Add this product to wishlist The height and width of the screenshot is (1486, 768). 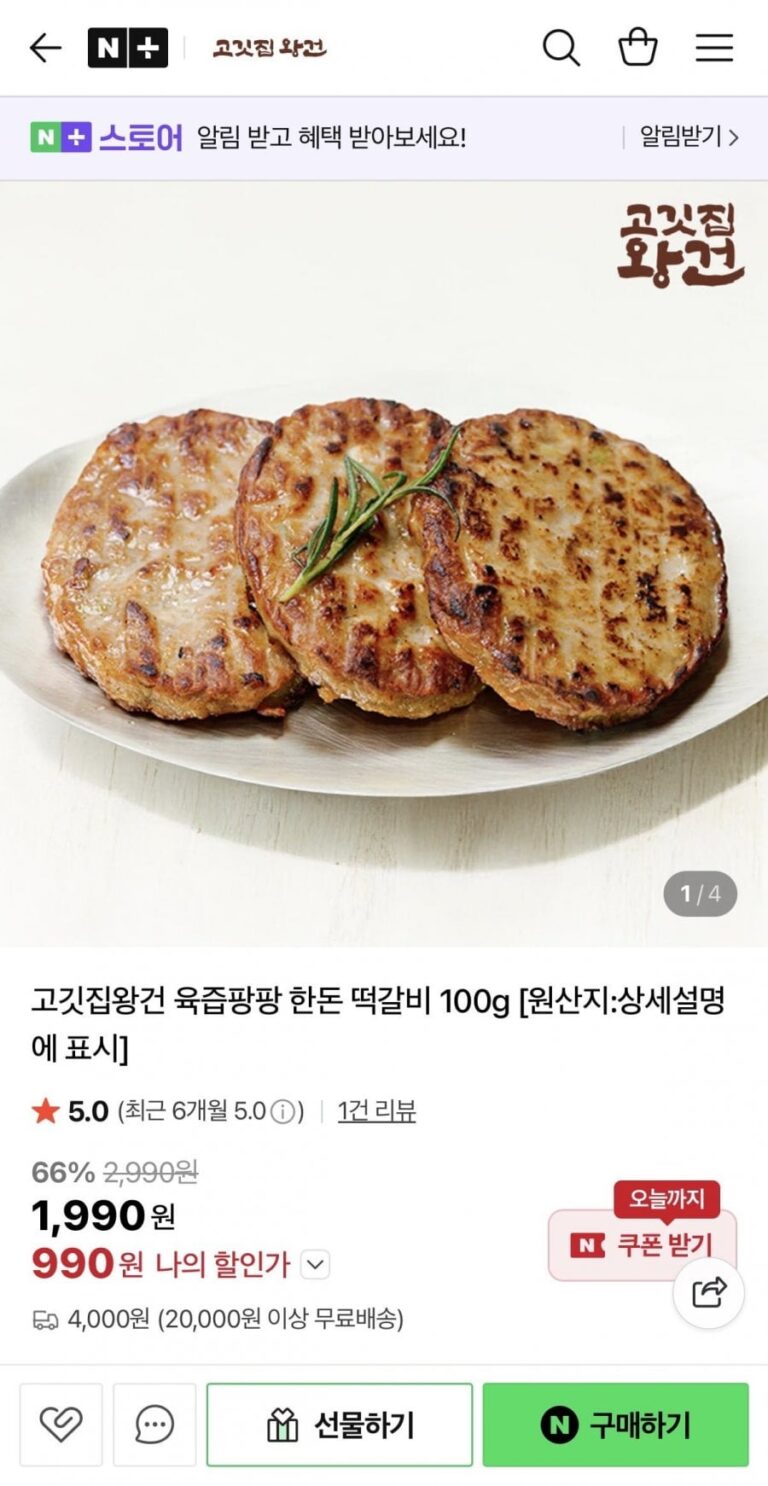(x=61, y=1424)
